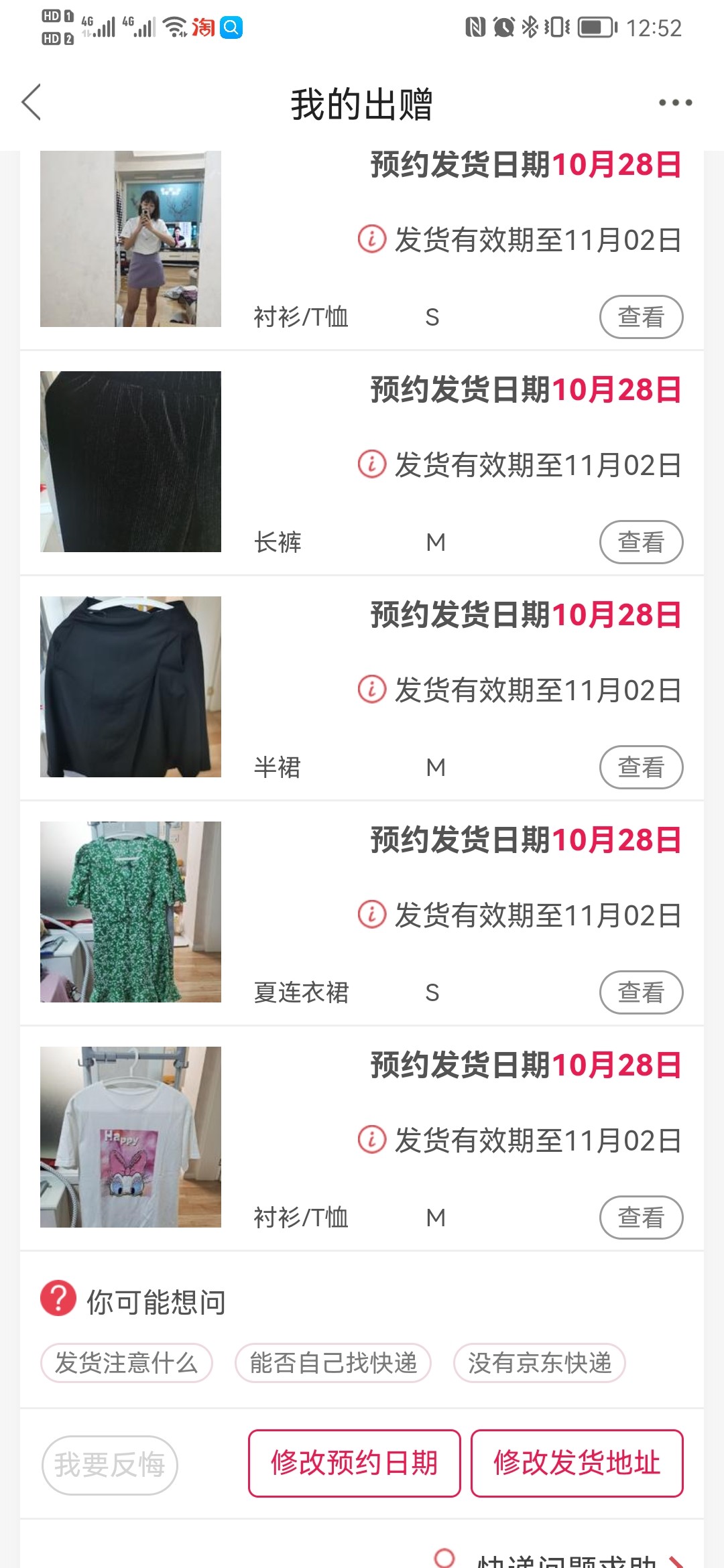Edit shipping address with 修改发货地址
Screen dimensions: 724x1568
577,1463
